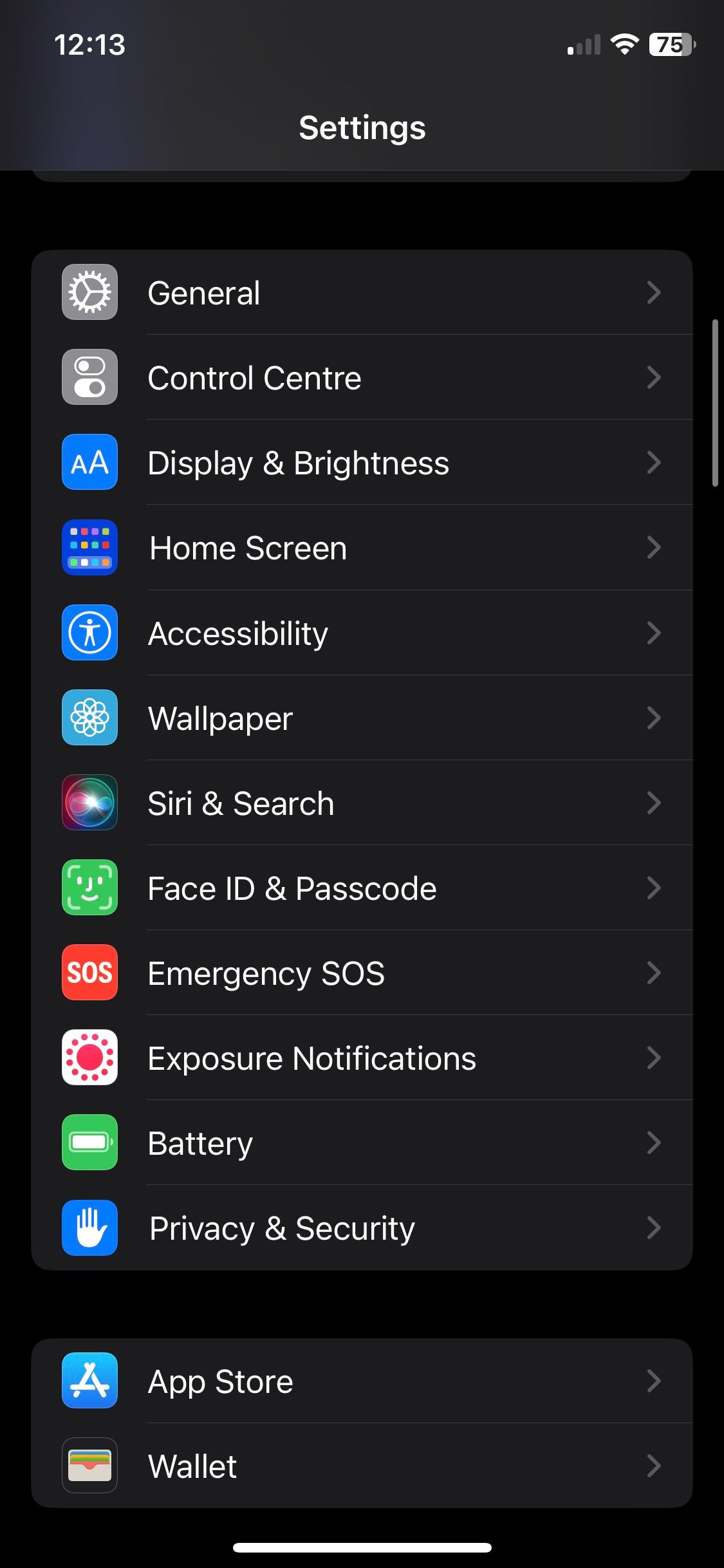The width and height of the screenshot is (724, 1568).
Task: Expand the Wallet row chevron
Action: coord(654,1466)
